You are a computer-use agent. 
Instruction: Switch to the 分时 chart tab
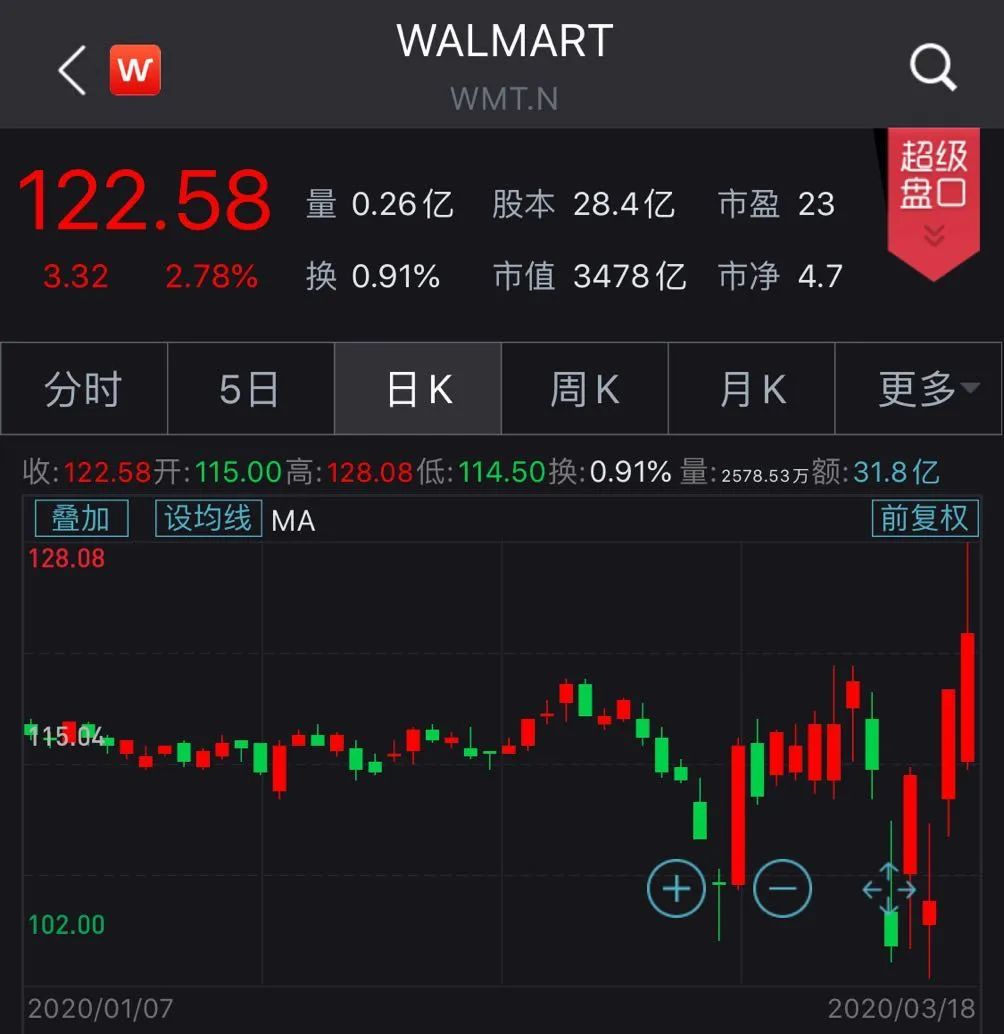pyautogui.click(x=84, y=389)
